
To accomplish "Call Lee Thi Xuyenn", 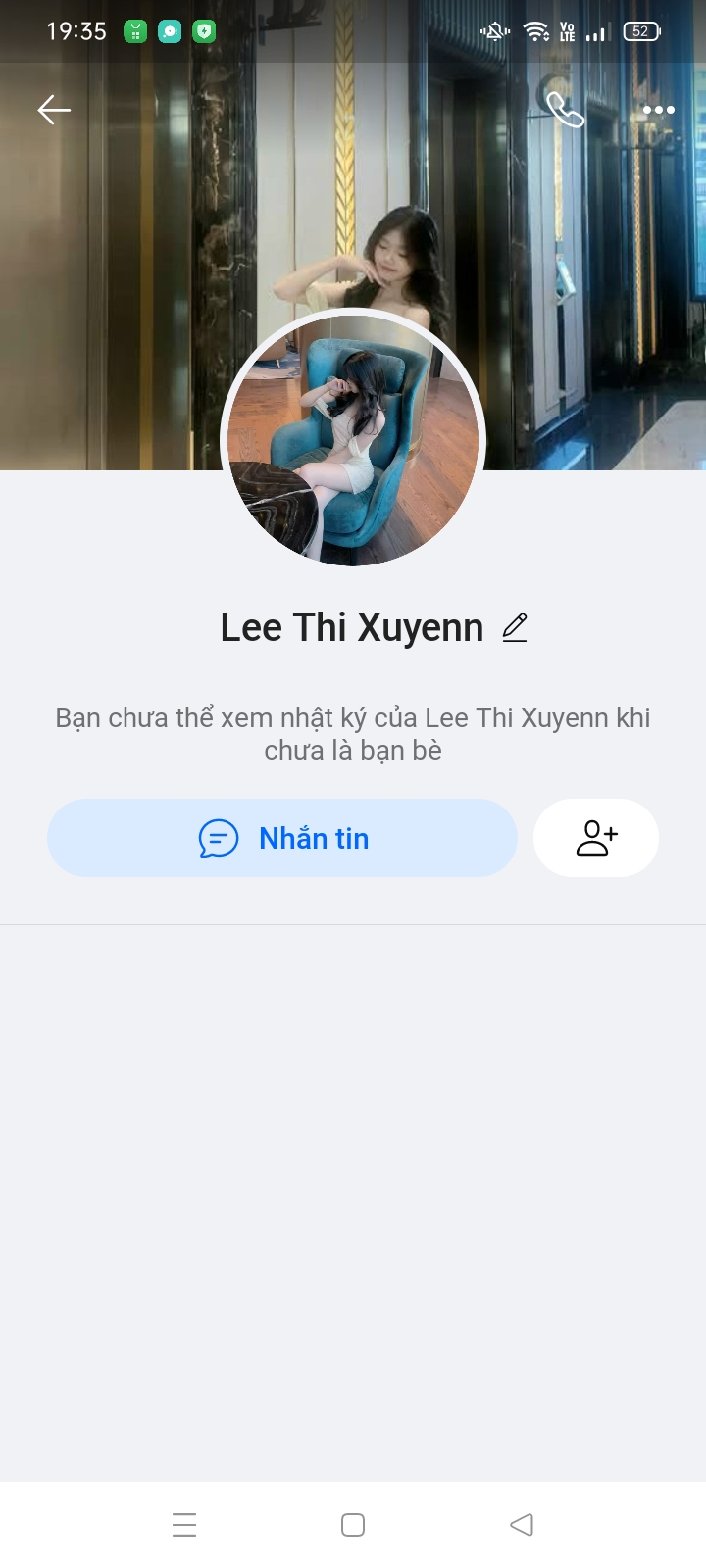I will [x=565, y=110].
